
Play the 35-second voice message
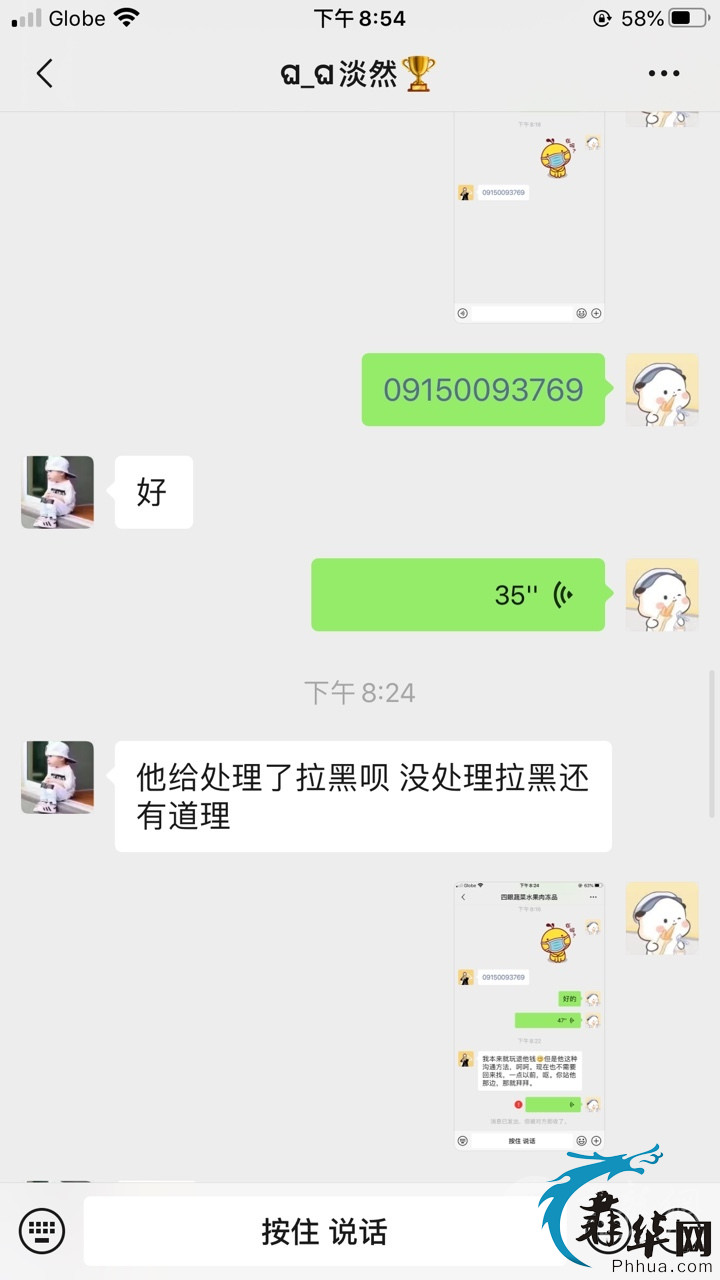point(458,595)
